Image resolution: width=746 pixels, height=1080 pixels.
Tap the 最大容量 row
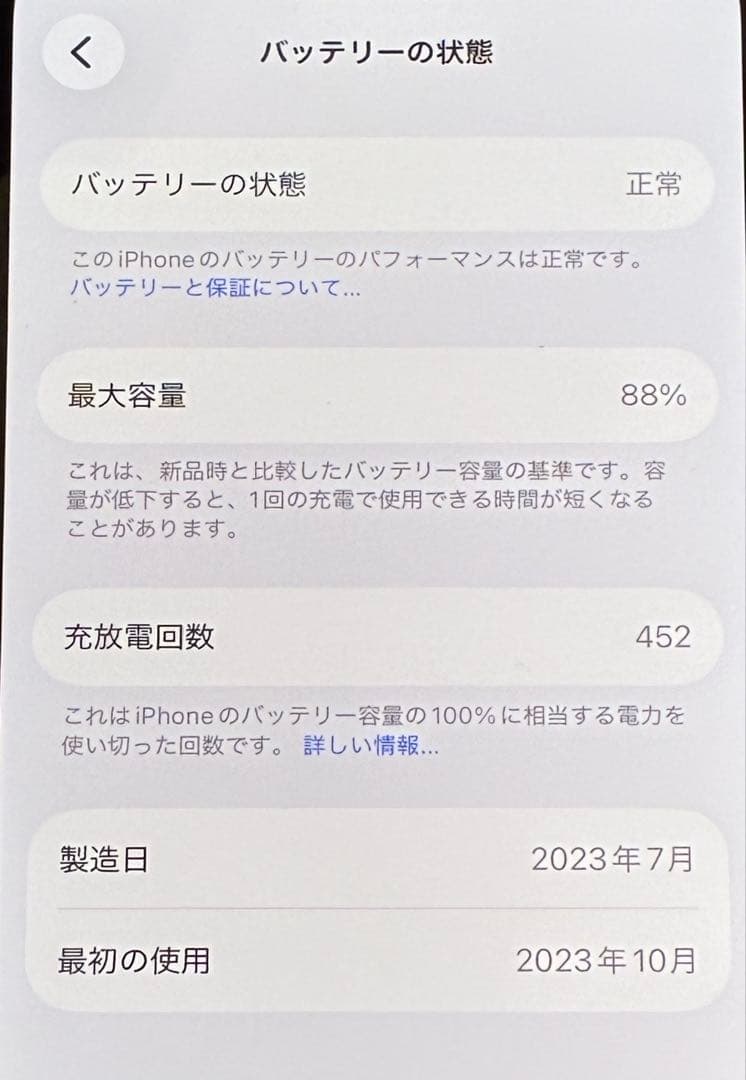(373, 394)
